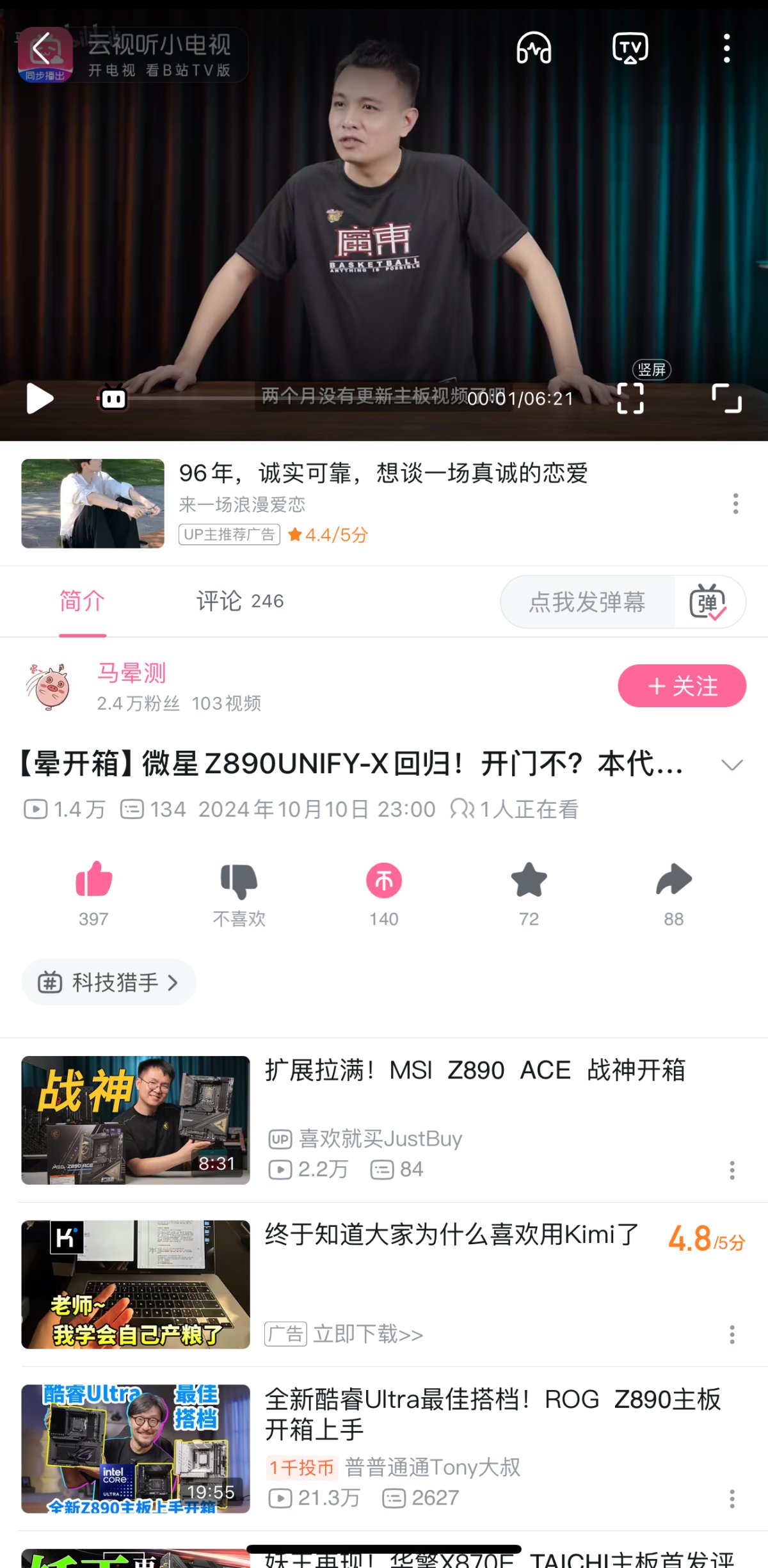The image size is (768, 1568).
Task: Tap 点我发弹幕 input field
Action: click(x=587, y=602)
